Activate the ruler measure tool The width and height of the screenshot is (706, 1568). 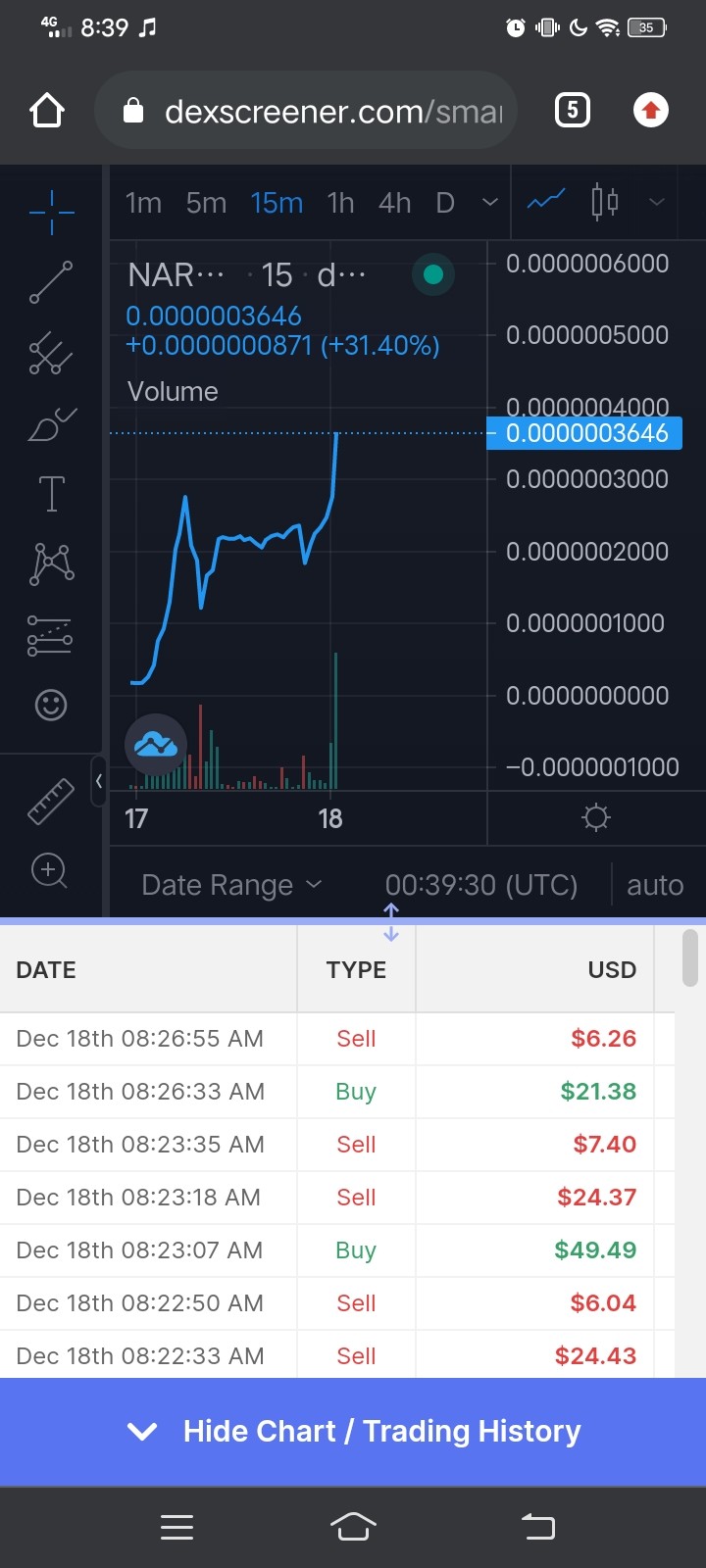51,800
